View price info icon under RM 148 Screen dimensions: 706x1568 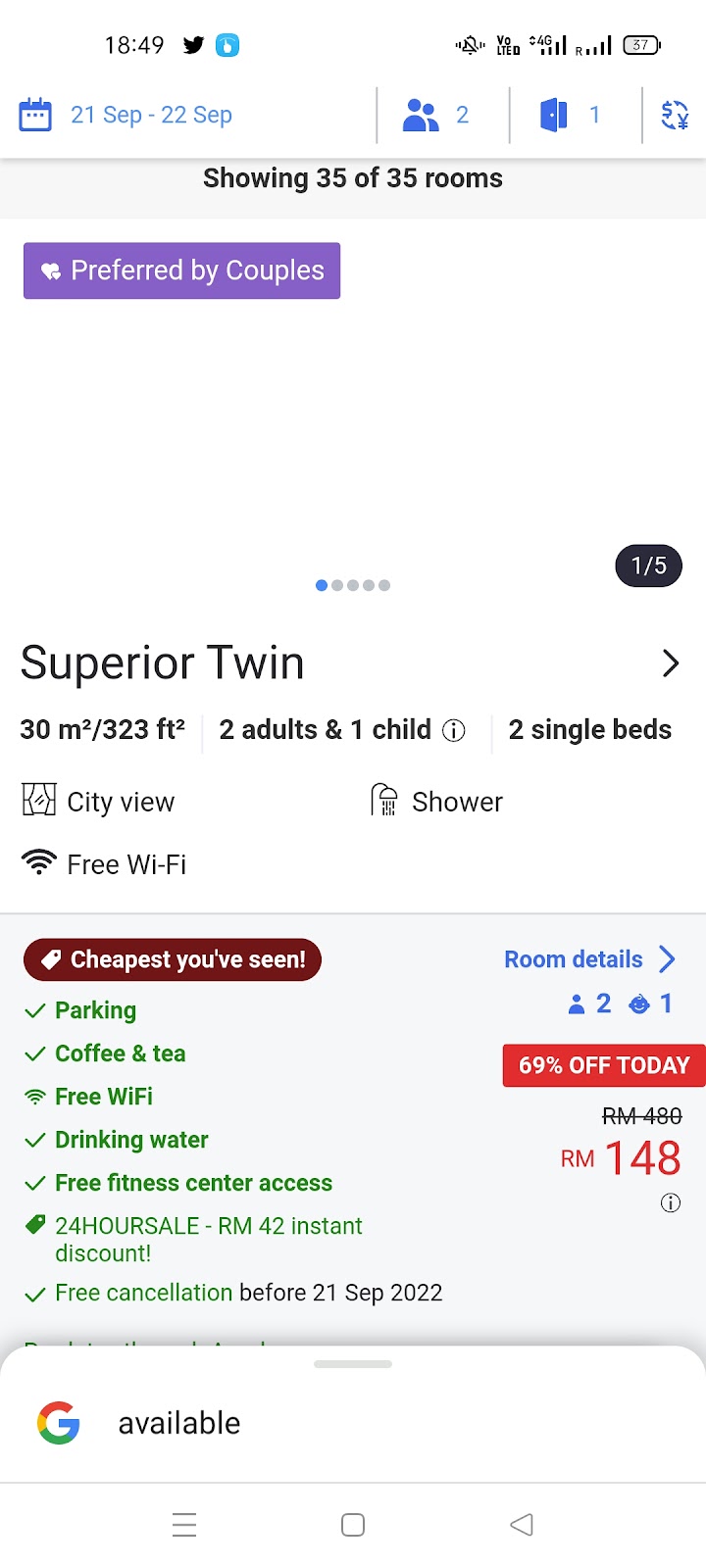pos(671,1203)
